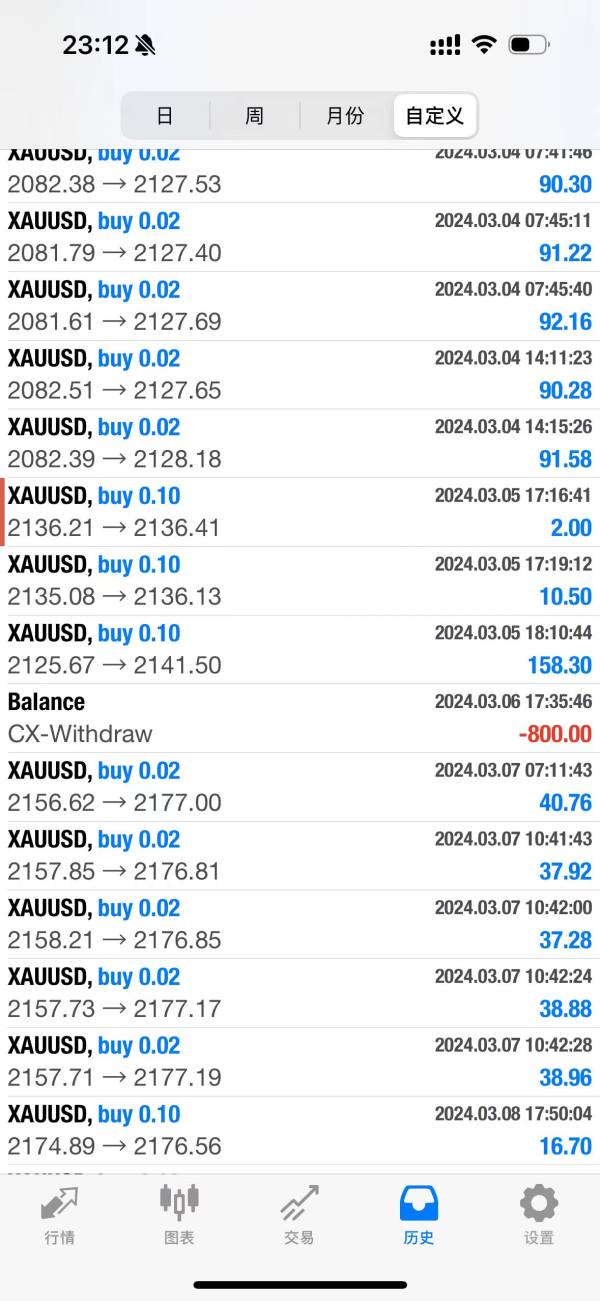
Task: Select the 自定义 custom period
Action: 435,116
